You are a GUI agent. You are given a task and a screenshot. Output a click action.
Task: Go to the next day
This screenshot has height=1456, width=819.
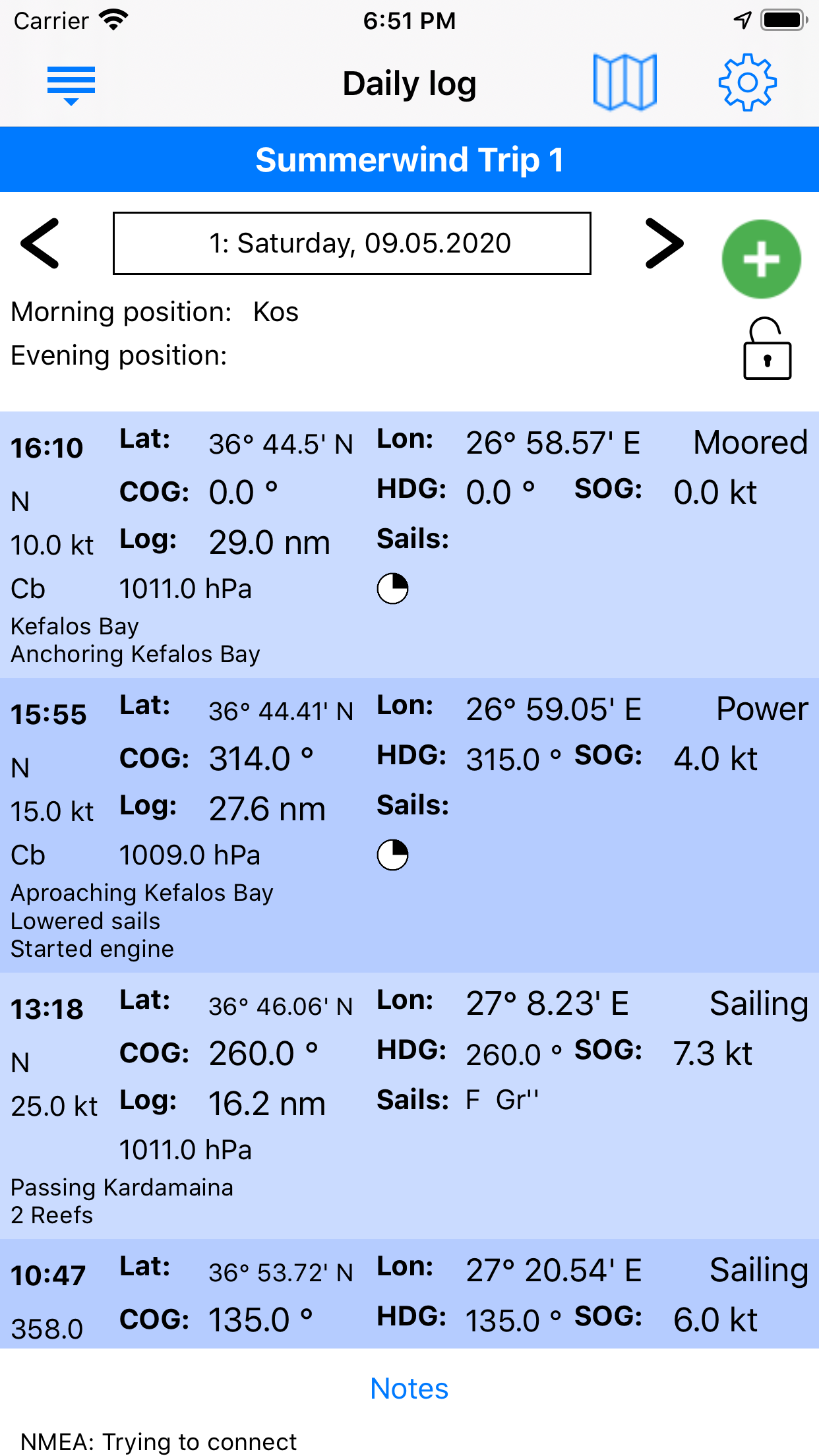(664, 243)
